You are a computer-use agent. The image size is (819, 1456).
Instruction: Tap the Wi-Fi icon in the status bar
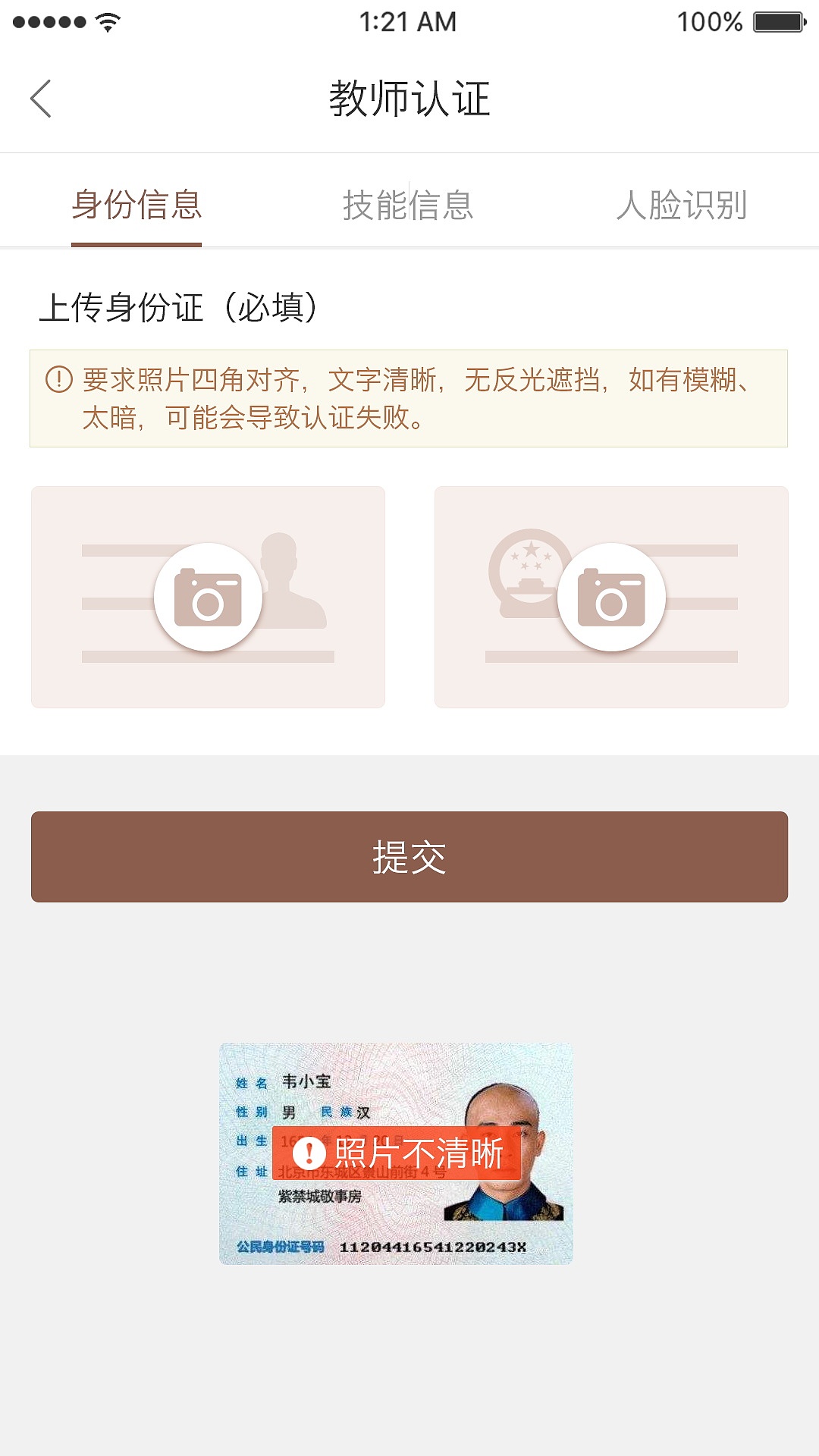[106, 20]
